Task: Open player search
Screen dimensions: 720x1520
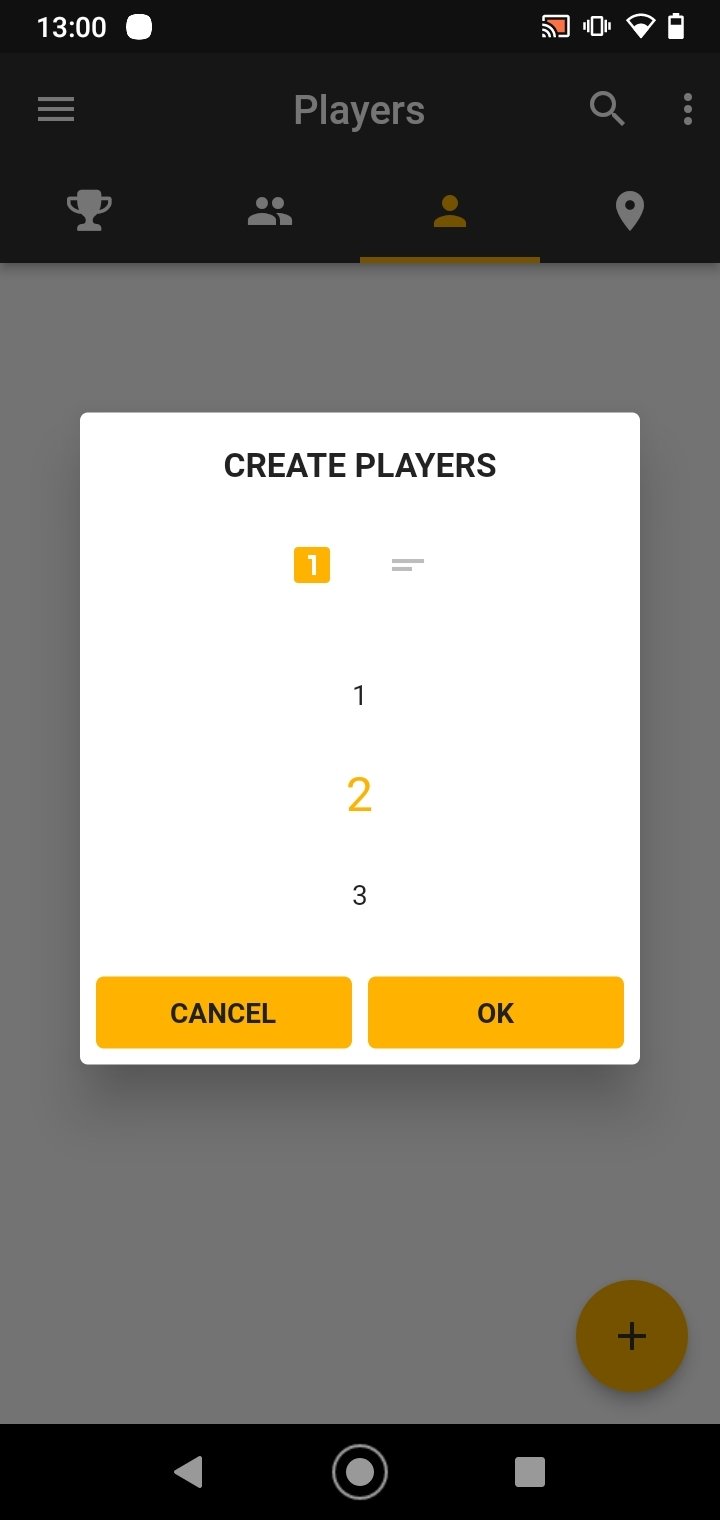Action: (607, 109)
